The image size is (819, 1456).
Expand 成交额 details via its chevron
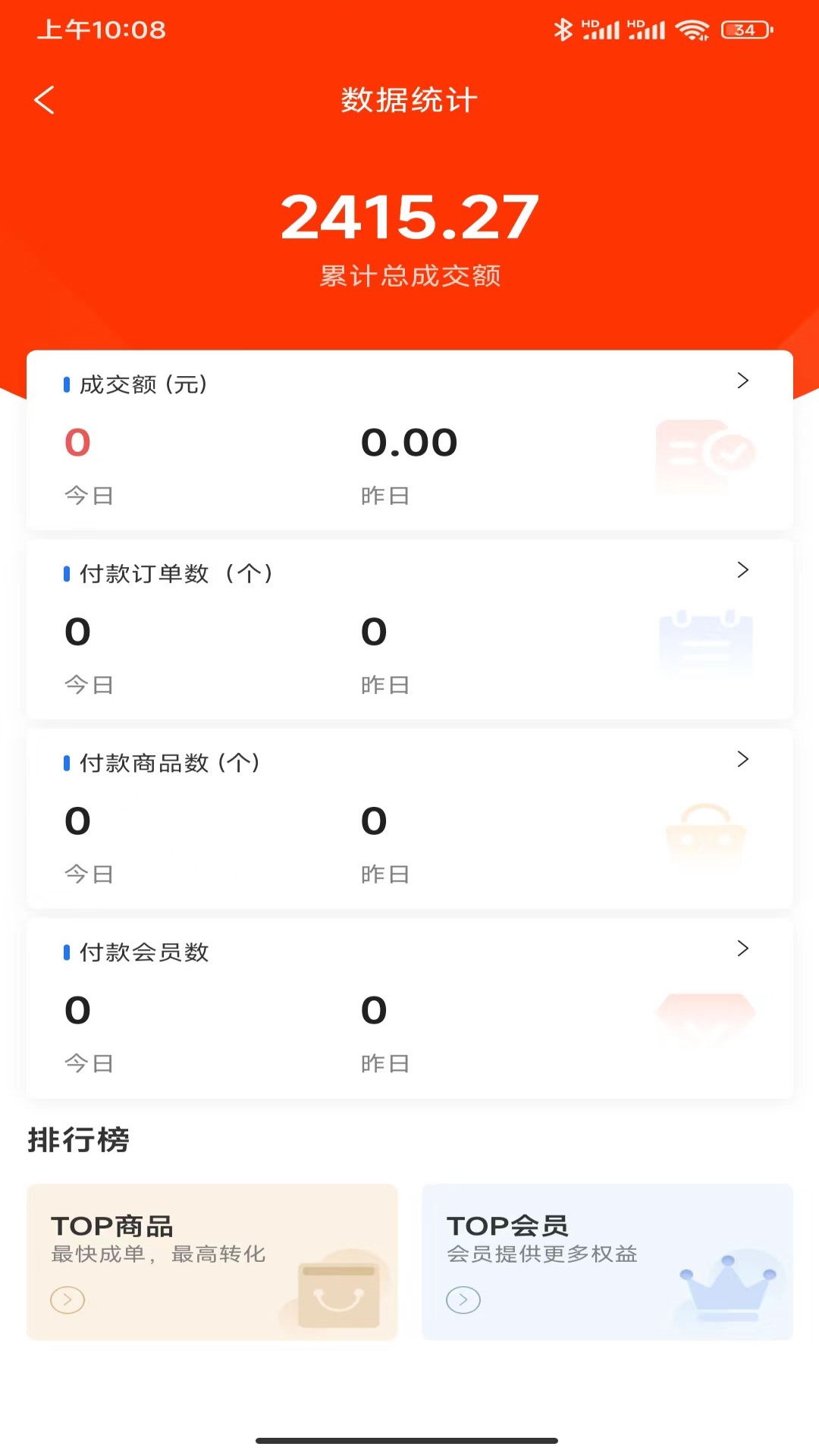coord(742,381)
